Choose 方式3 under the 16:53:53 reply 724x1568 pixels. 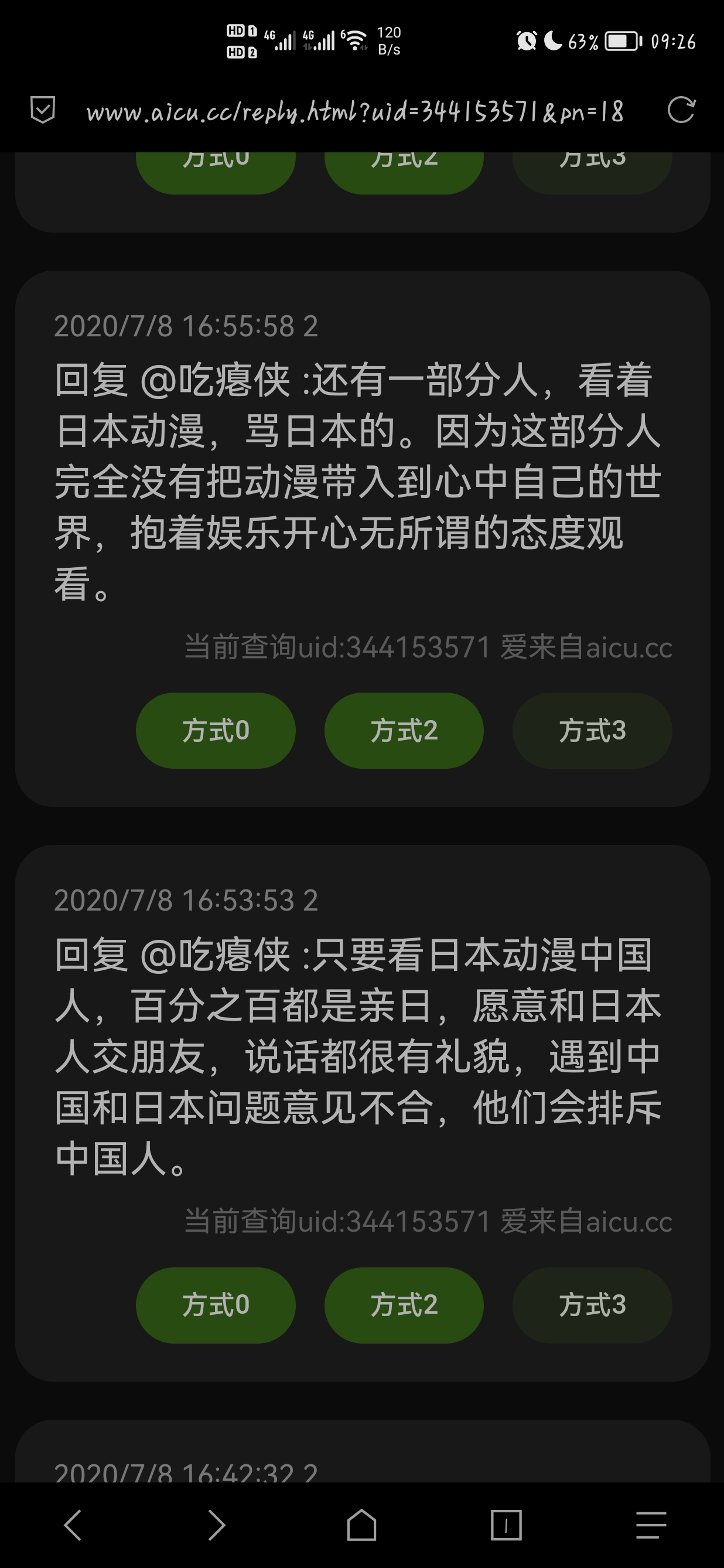coord(592,1305)
